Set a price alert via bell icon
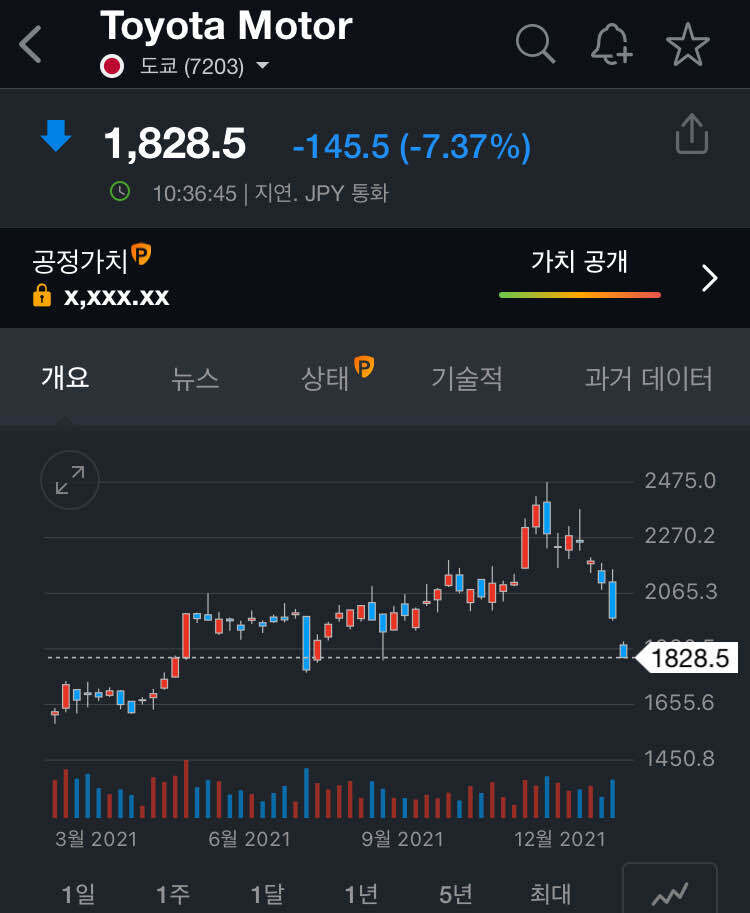Viewport: 750px width, 913px height. click(612, 43)
